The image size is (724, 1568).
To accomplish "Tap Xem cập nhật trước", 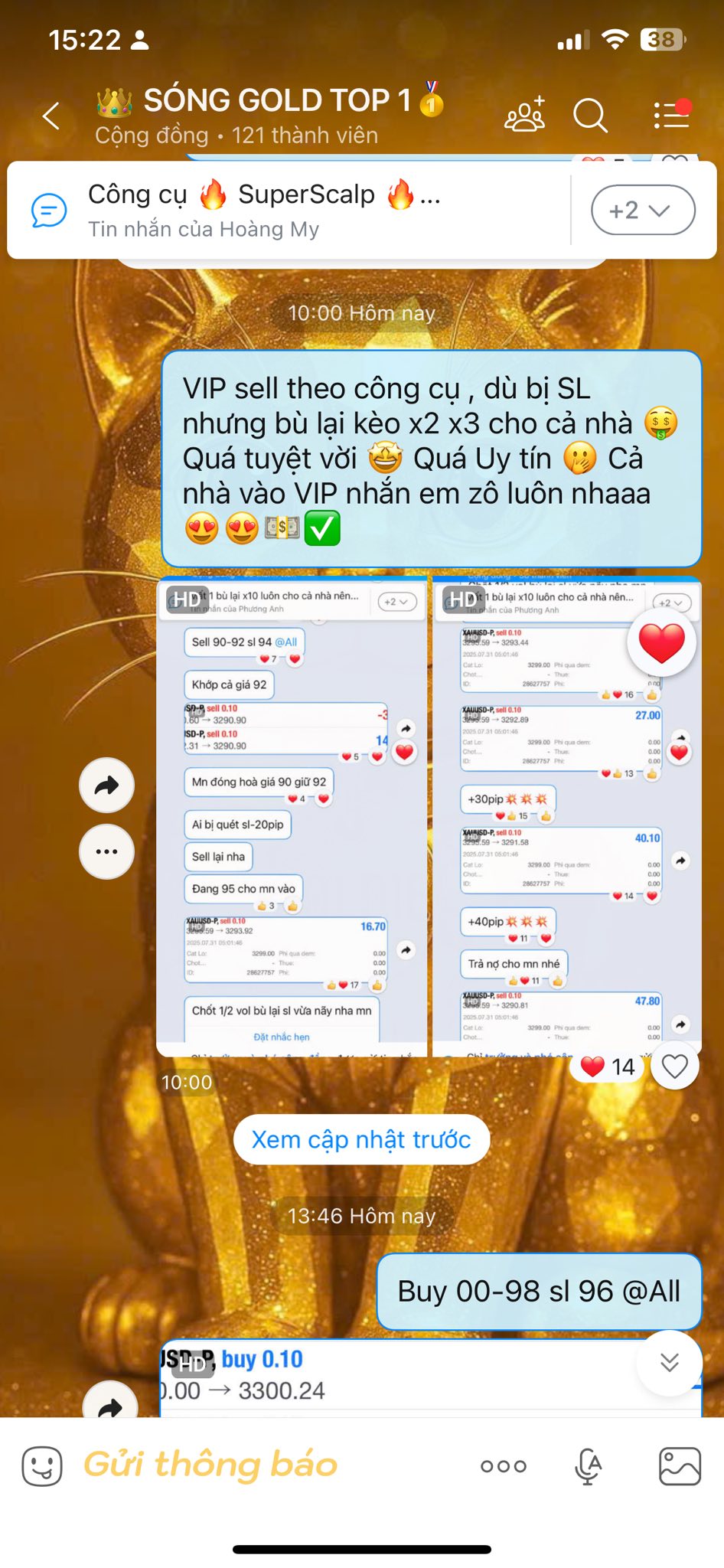I will [361, 1139].
